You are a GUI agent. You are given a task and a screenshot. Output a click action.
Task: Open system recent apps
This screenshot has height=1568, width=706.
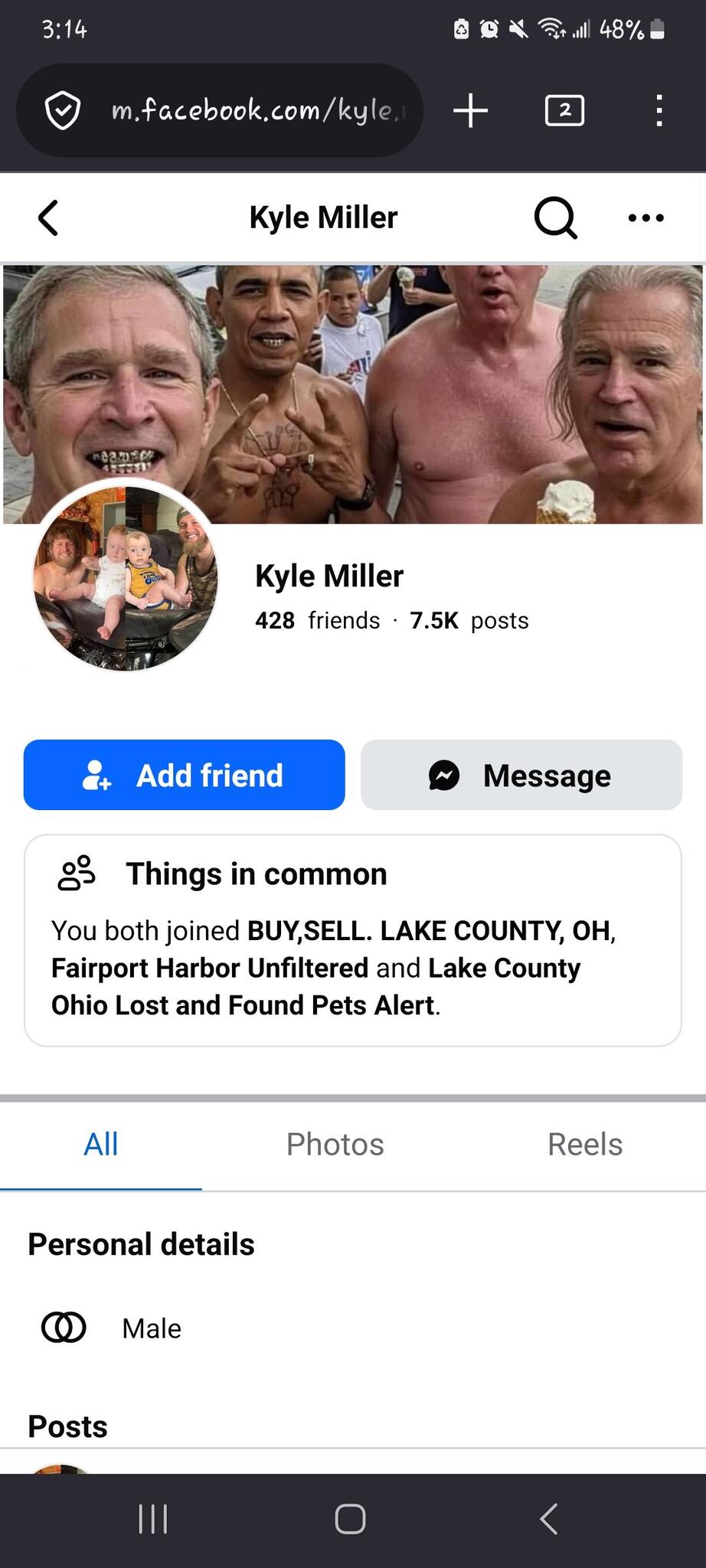coord(153,1519)
